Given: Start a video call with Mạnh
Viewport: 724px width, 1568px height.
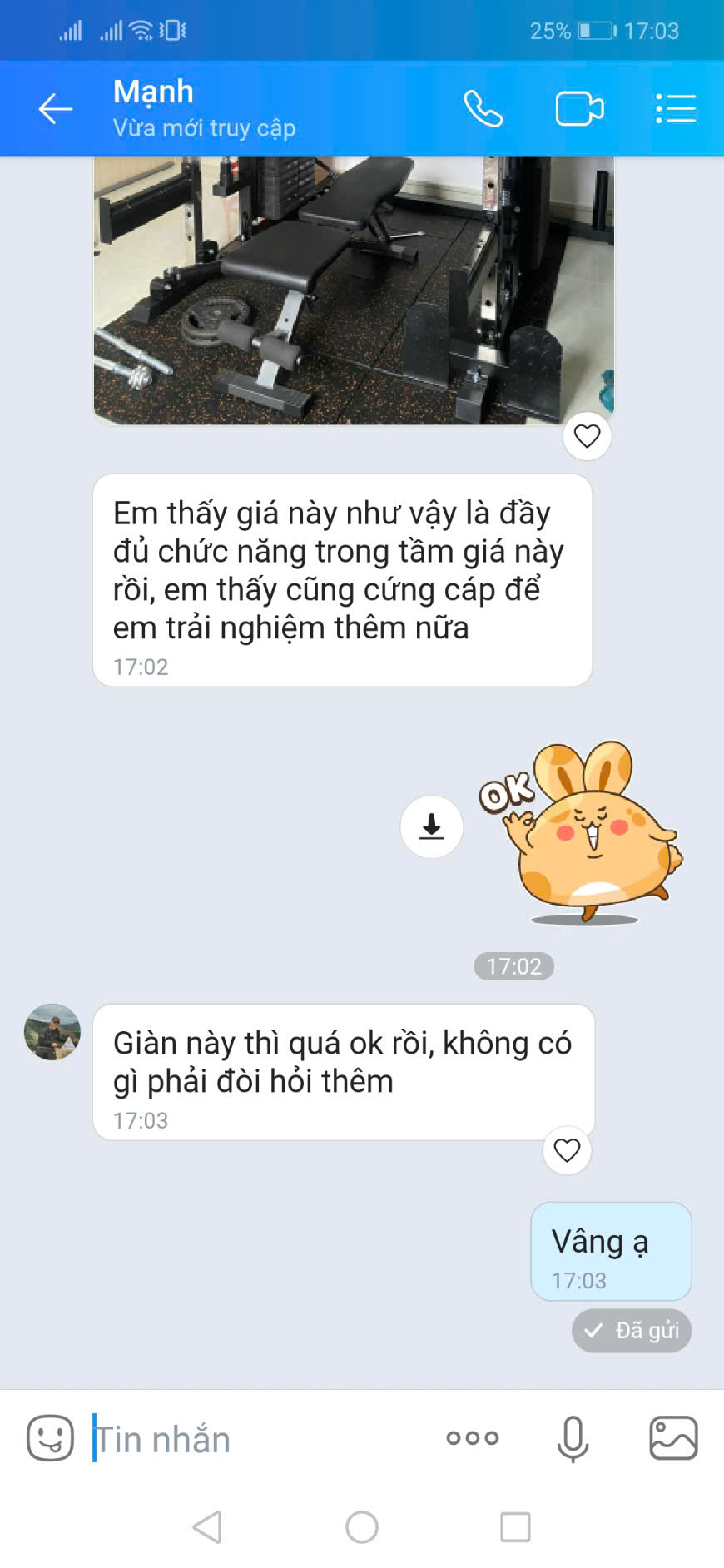Looking at the screenshot, I should [x=579, y=109].
